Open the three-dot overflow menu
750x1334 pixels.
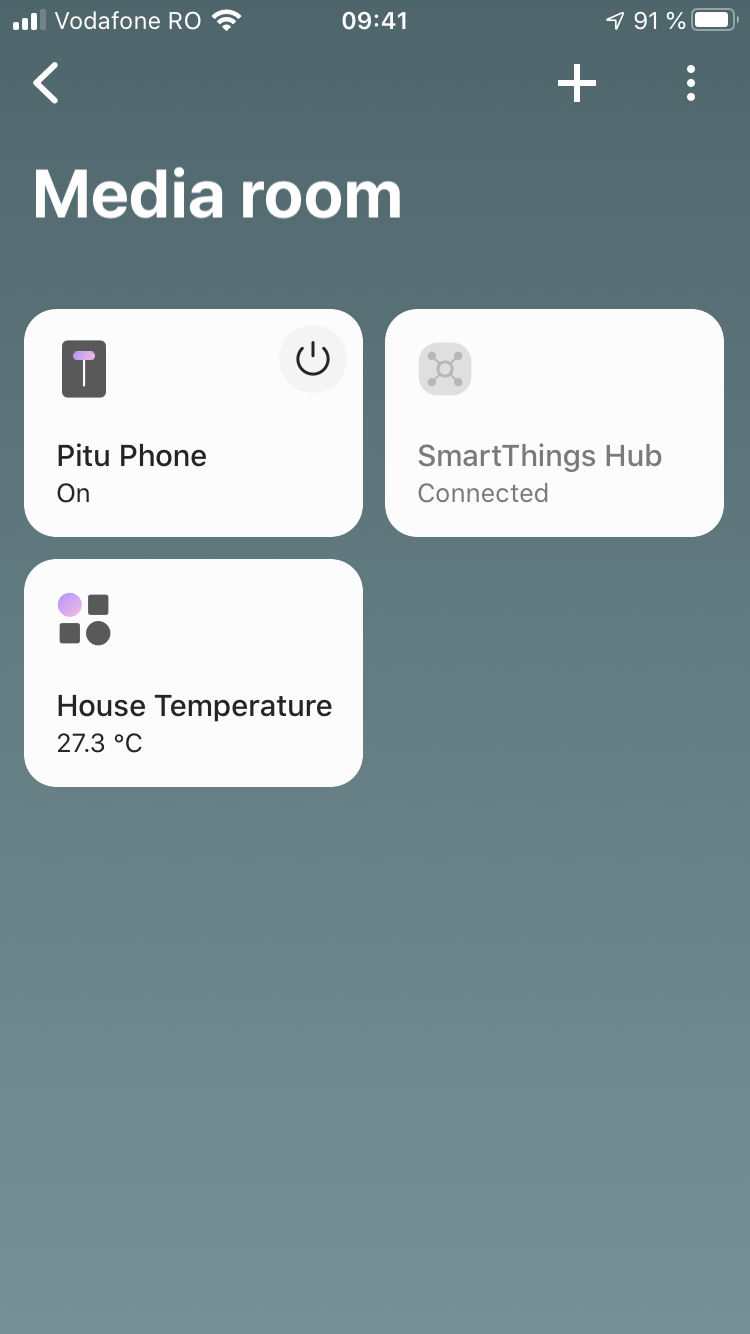(x=690, y=83)
